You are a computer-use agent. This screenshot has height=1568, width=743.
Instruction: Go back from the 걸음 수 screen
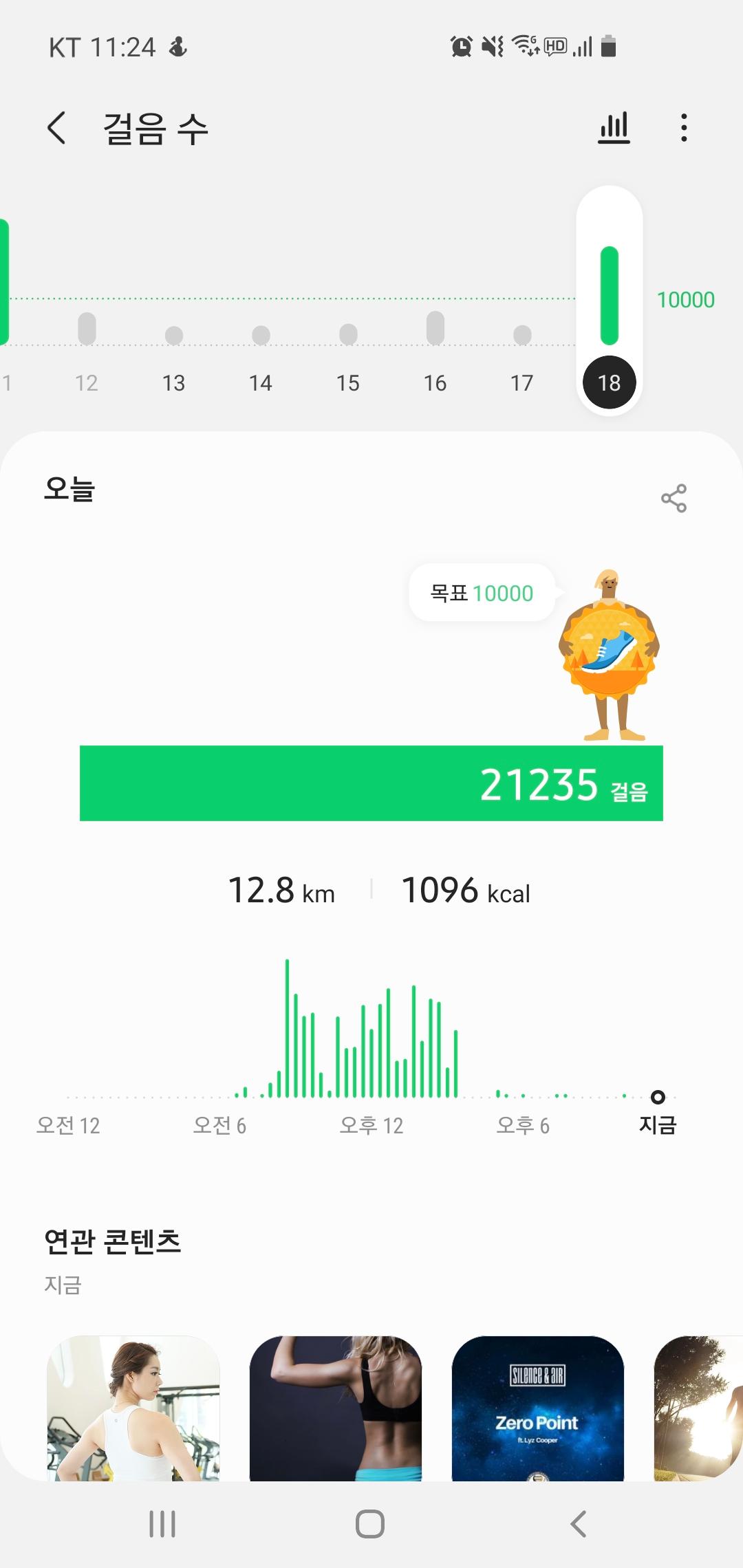point(56,128)
